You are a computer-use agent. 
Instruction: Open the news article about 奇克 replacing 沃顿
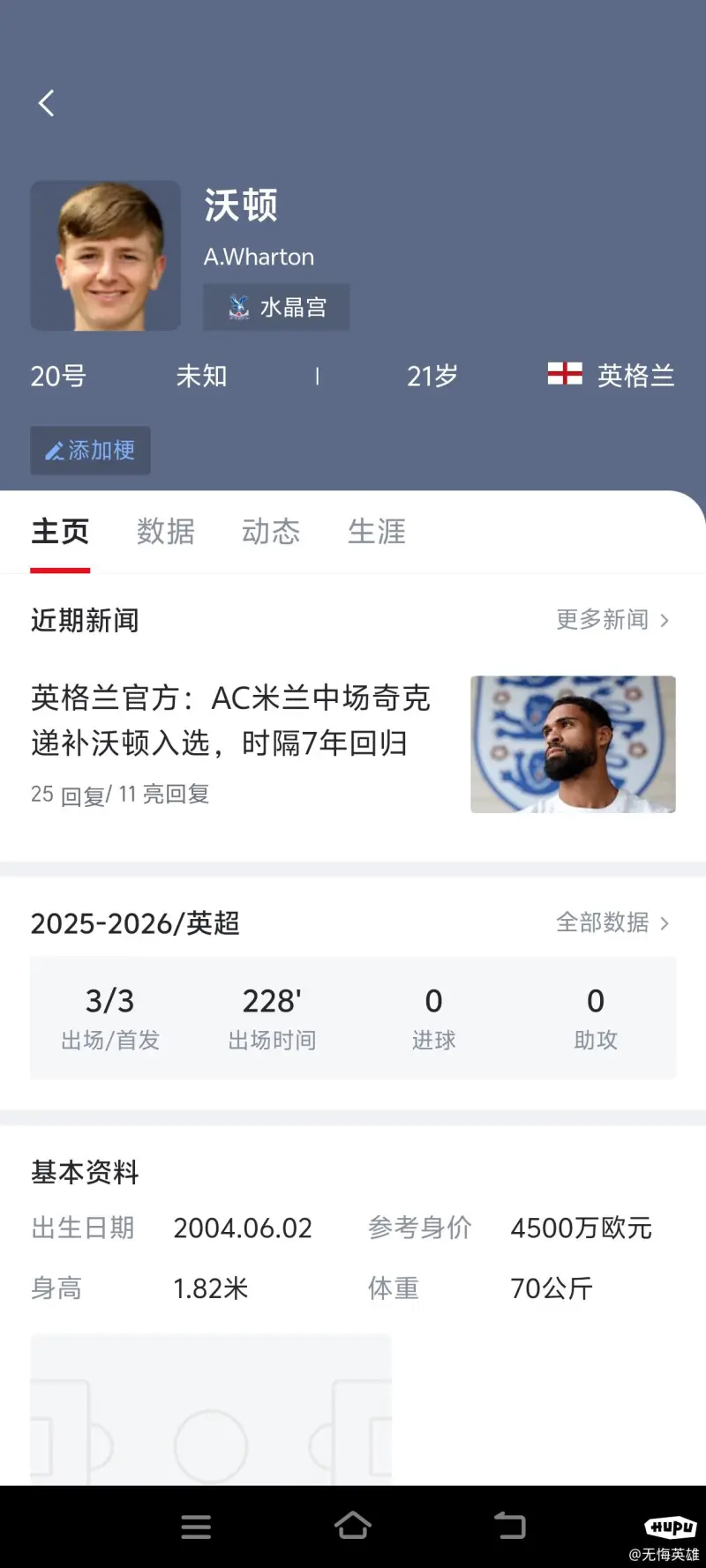point(231,721)
